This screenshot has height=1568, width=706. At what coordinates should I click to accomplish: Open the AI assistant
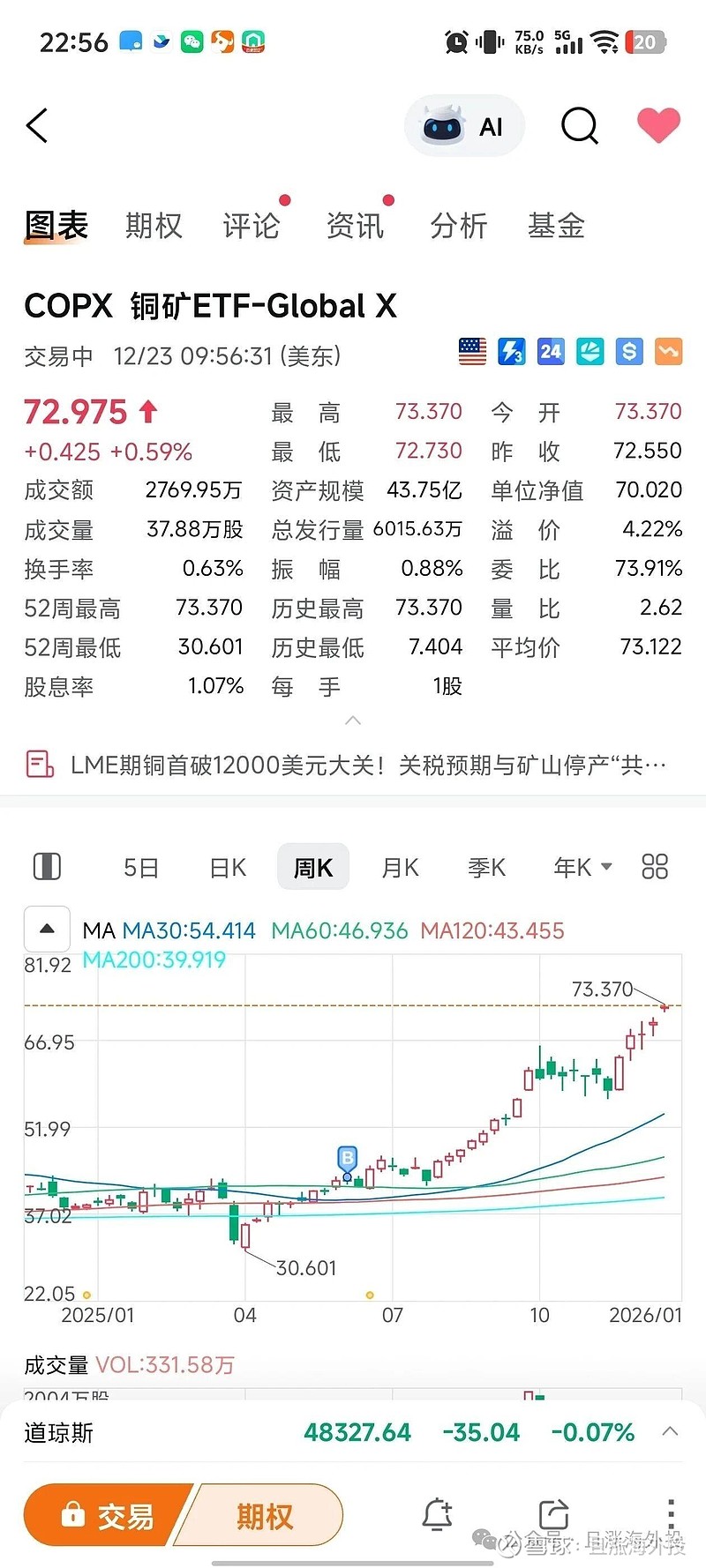point(463,125)
